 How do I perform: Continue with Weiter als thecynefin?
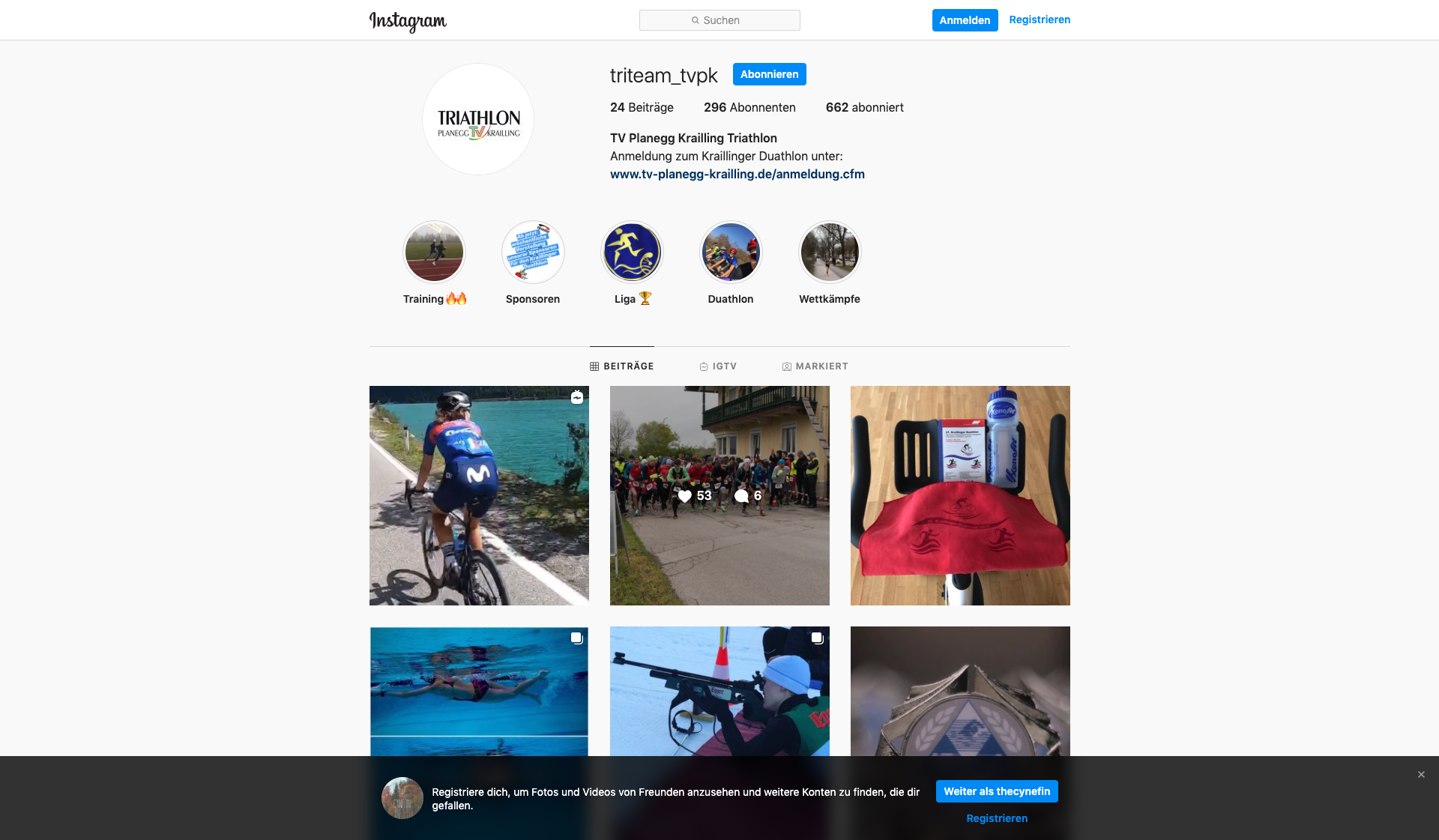[x=996, y=791]
